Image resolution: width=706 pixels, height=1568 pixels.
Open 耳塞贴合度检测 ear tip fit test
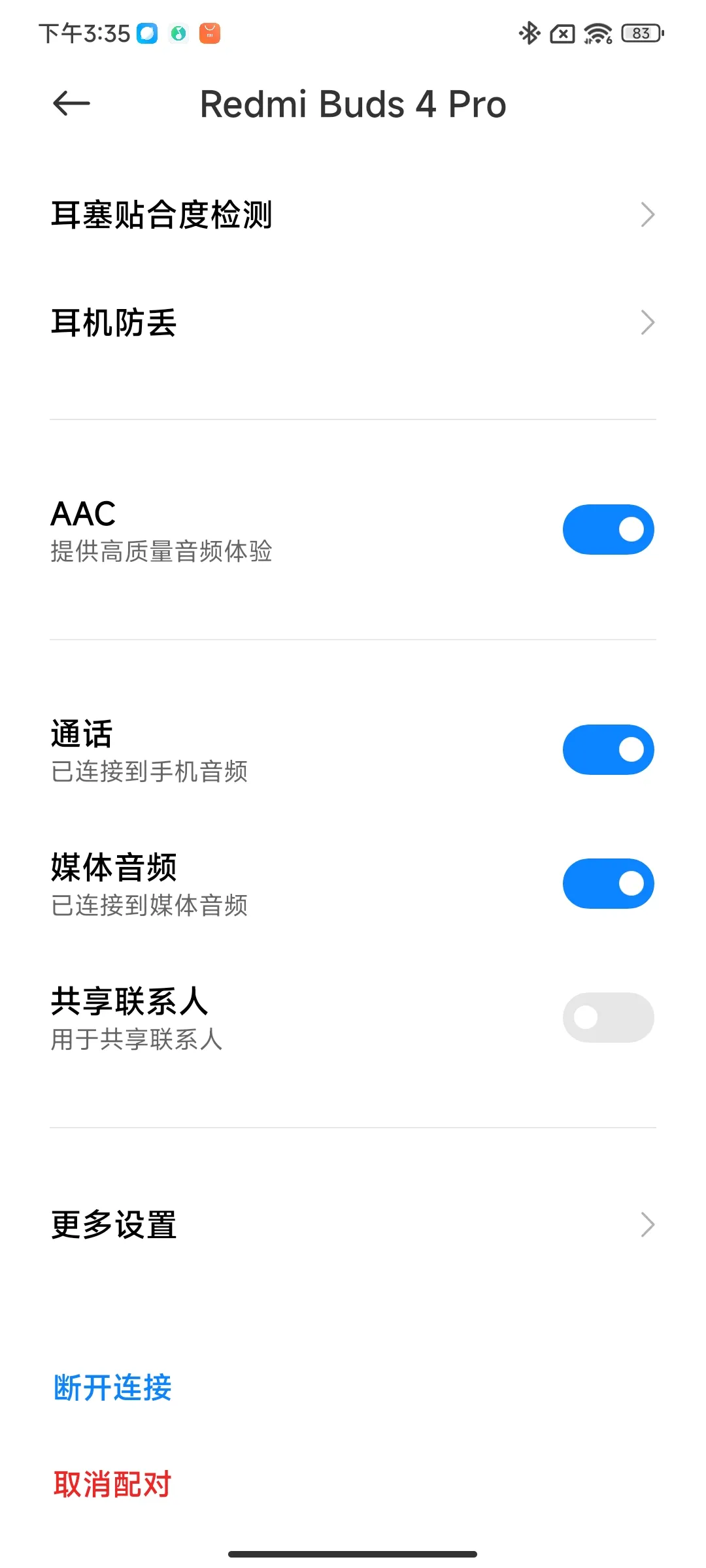353,214
